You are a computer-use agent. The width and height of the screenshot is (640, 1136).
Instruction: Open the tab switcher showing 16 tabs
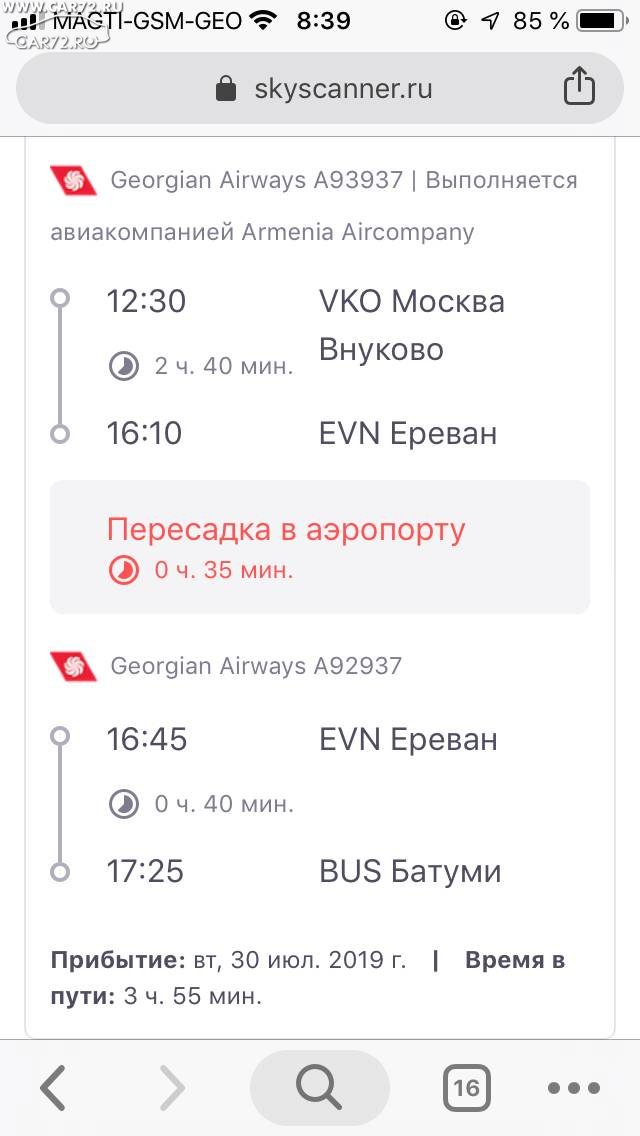(466, 1087)
